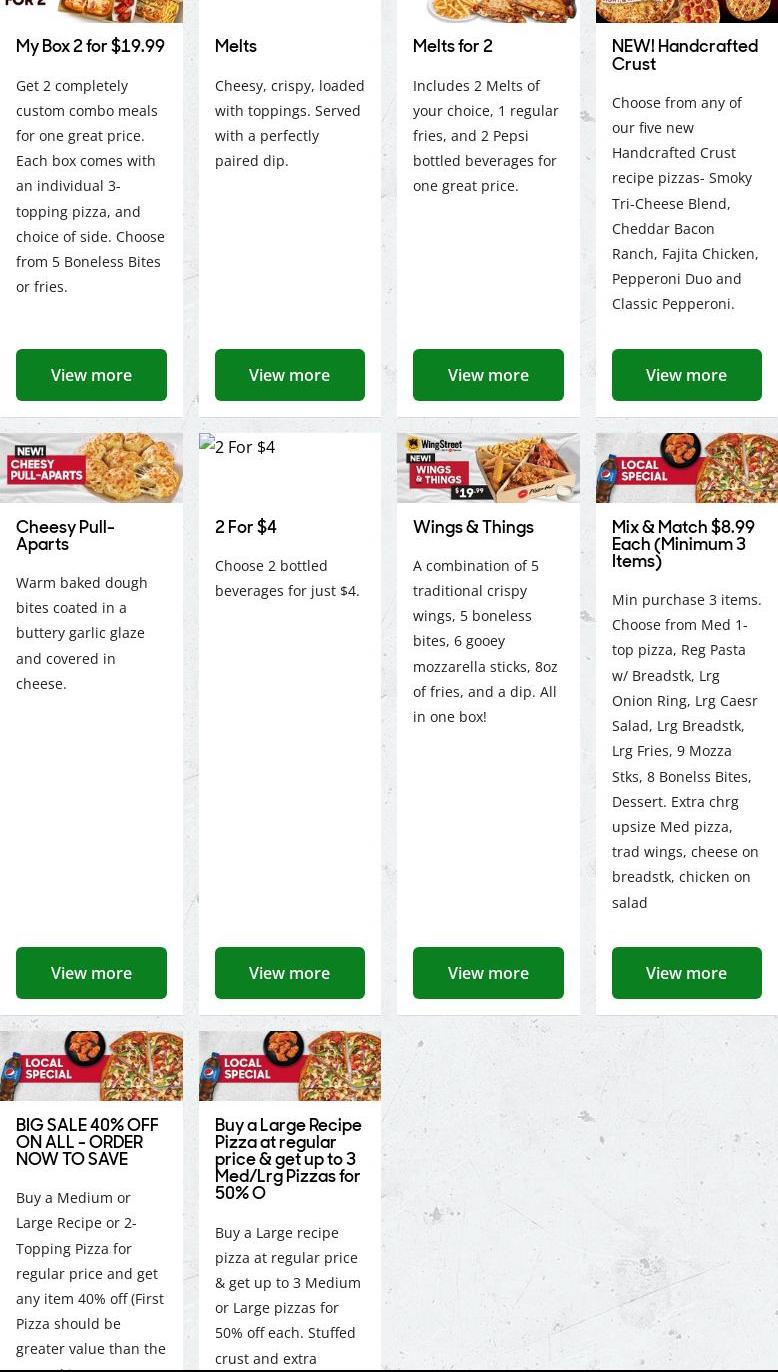View more on NEW! Handcrafted Crust
The height and width of the screenshot is (1372, 778).
pyautogui.click(x=686, y=375)
